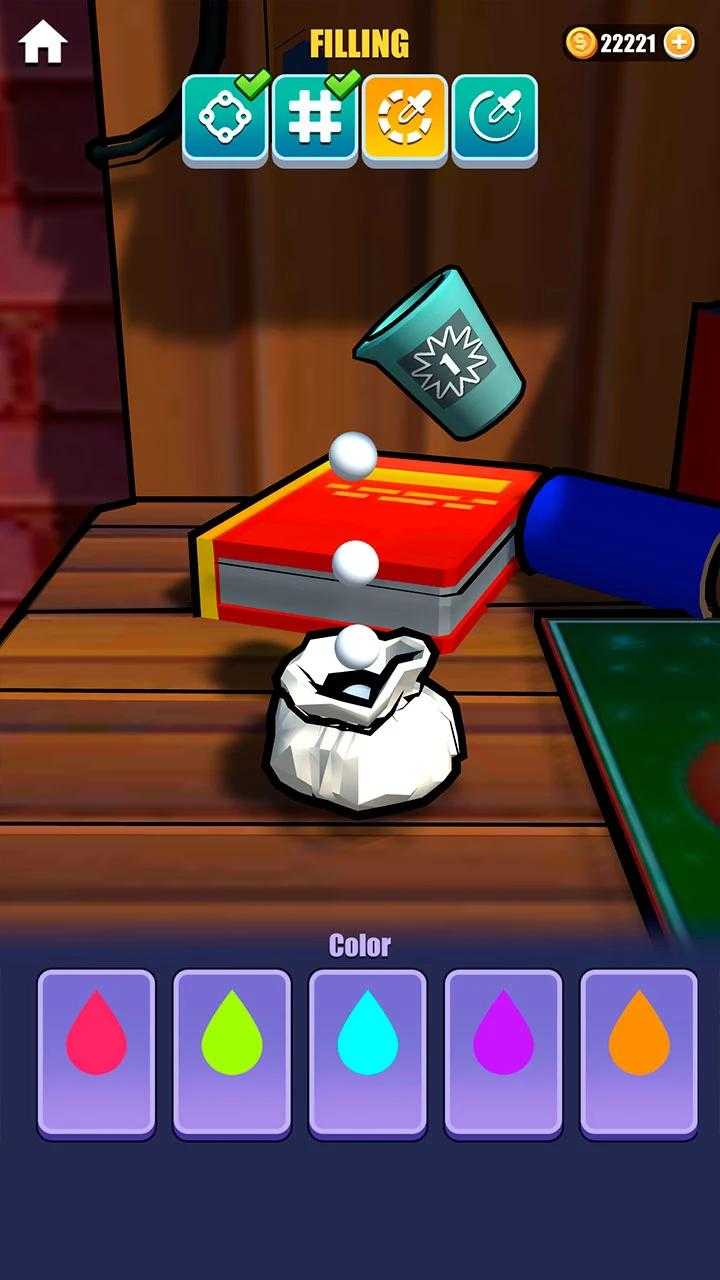Select the orange color drop
Image resolution: width=720 pixels, height=1280 pixels.
(639, 1054)
